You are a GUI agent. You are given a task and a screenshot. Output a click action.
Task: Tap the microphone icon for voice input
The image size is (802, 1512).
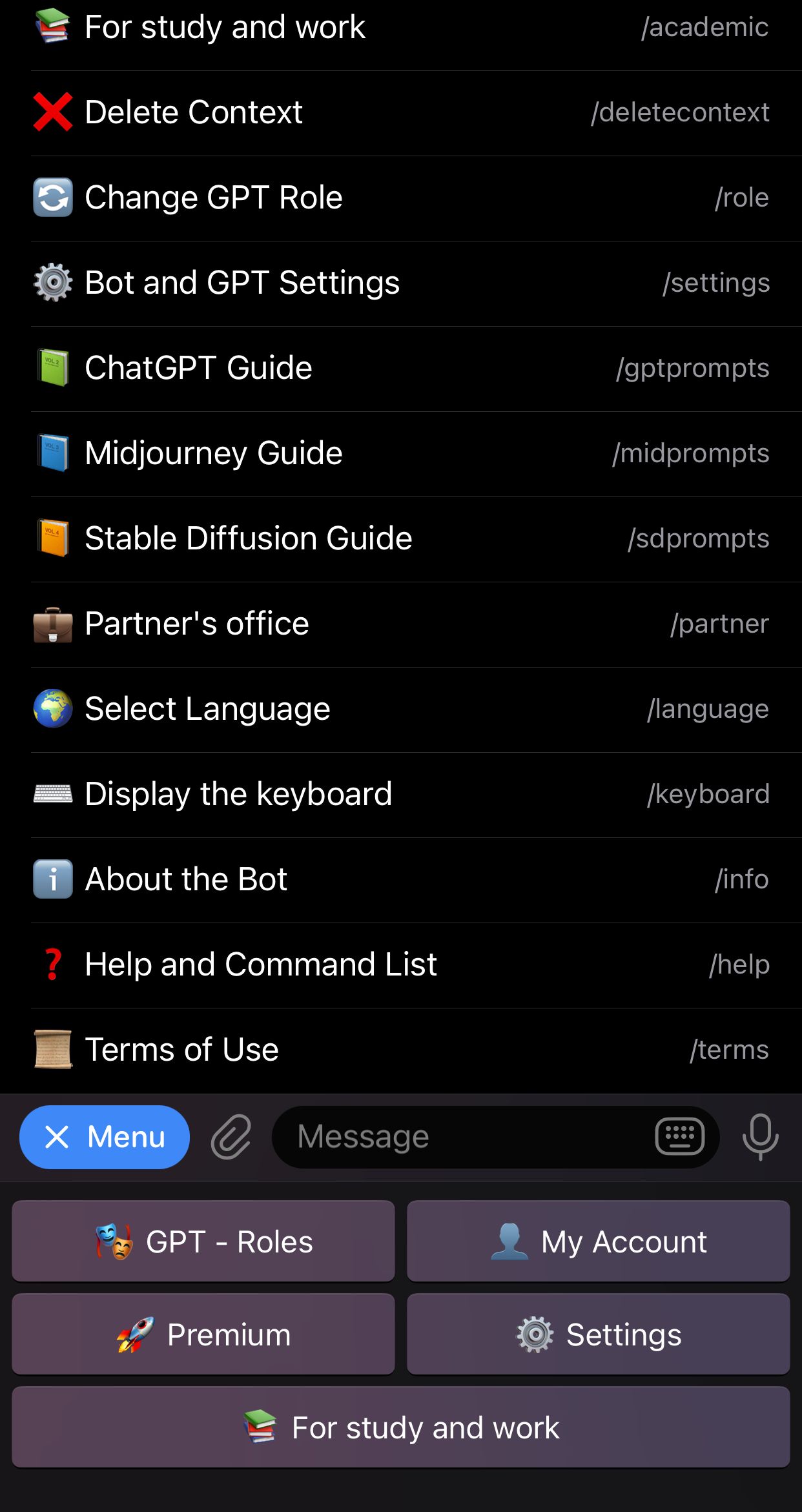(x=761, y=1136)
